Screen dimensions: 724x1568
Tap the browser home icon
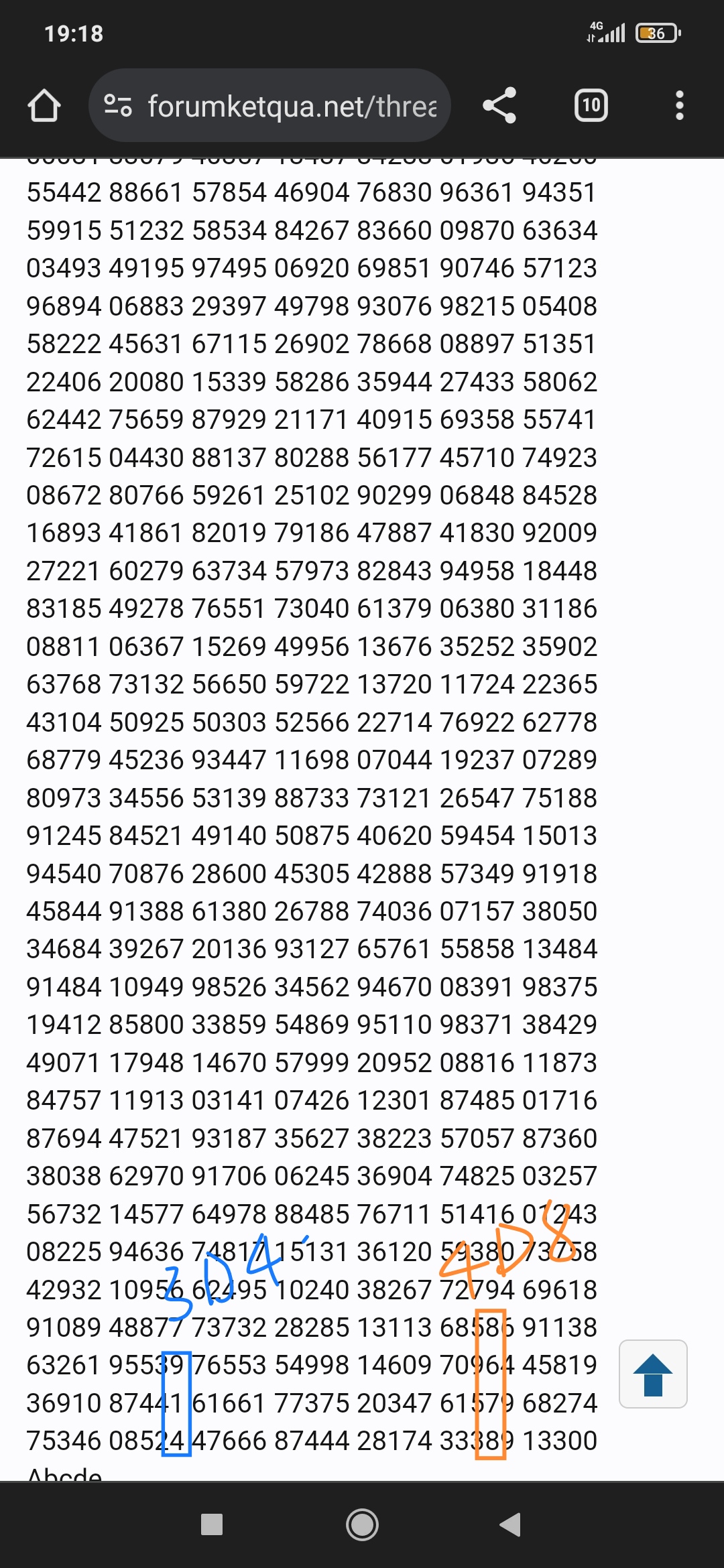point(44,105)
